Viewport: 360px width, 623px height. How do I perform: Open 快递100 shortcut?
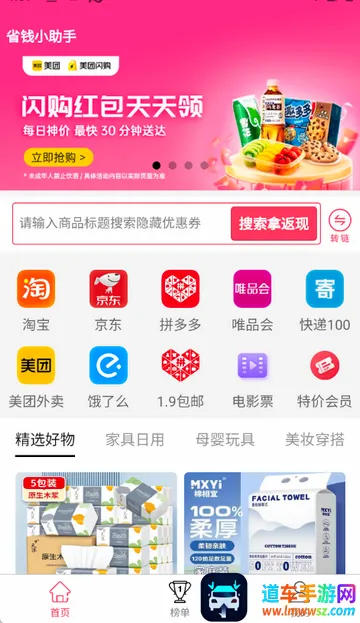coord(325,301)
